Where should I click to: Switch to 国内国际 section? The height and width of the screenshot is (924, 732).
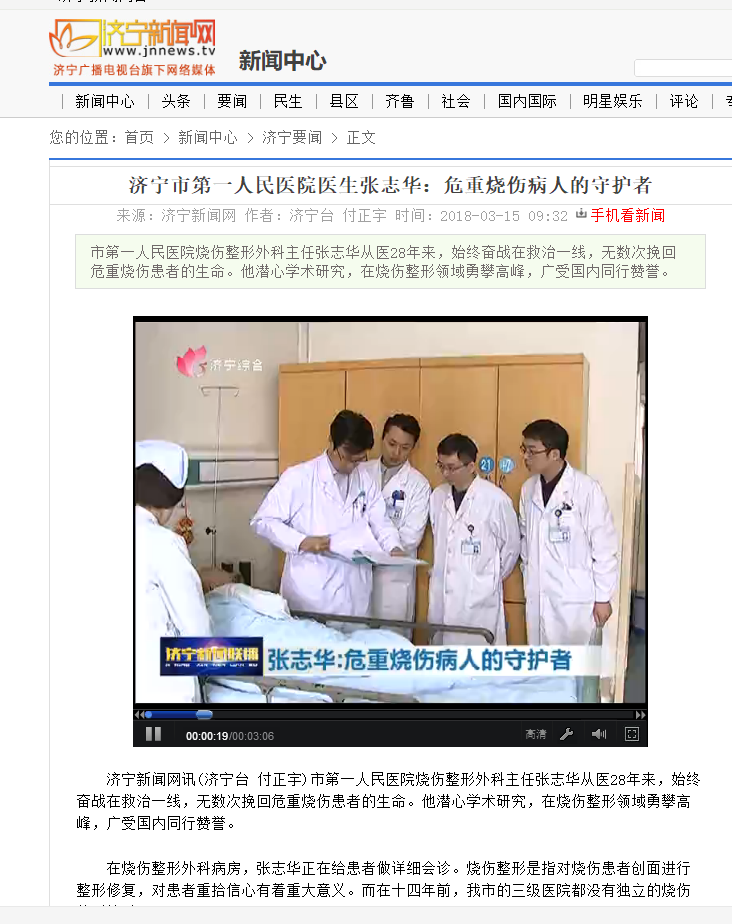(x=527, y=101)
